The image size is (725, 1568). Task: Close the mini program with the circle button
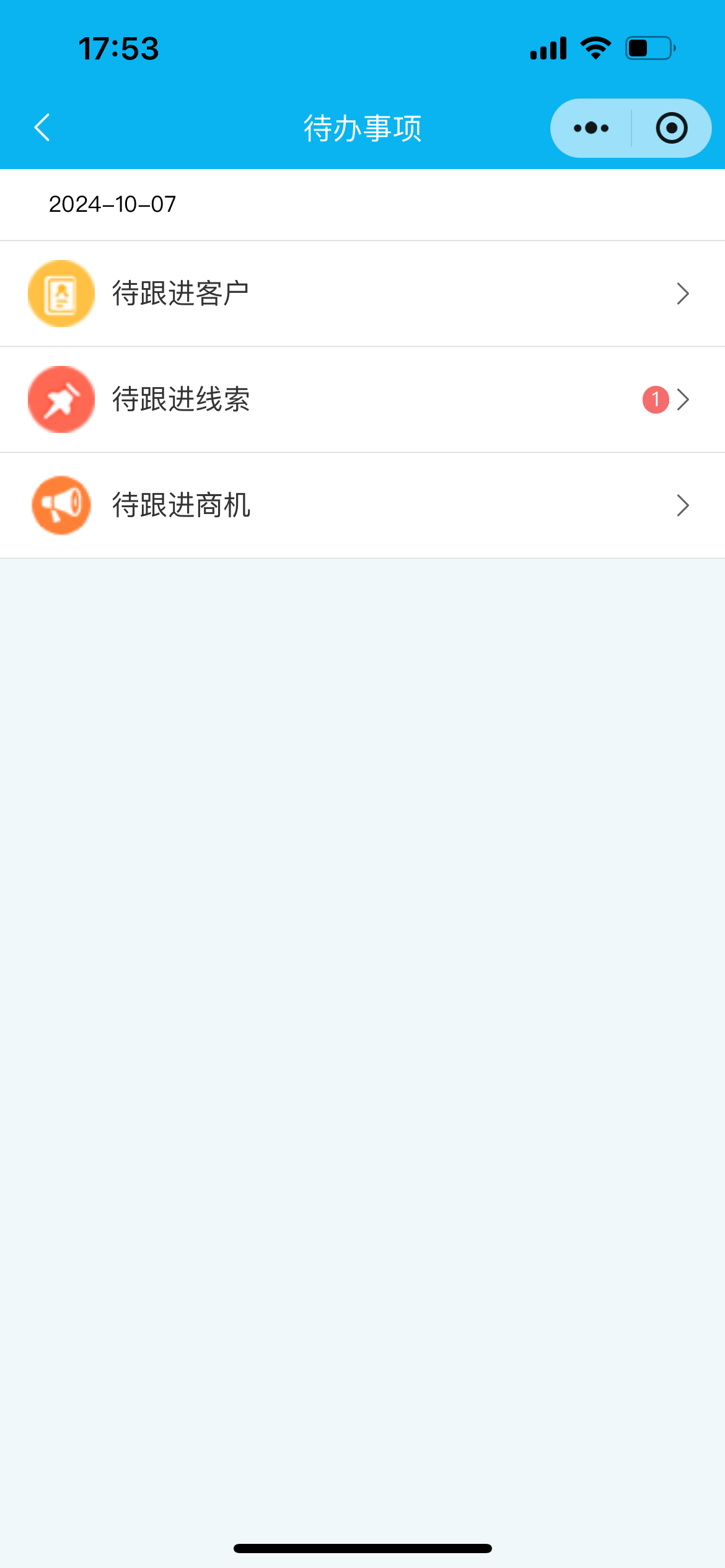pos(671,128)
